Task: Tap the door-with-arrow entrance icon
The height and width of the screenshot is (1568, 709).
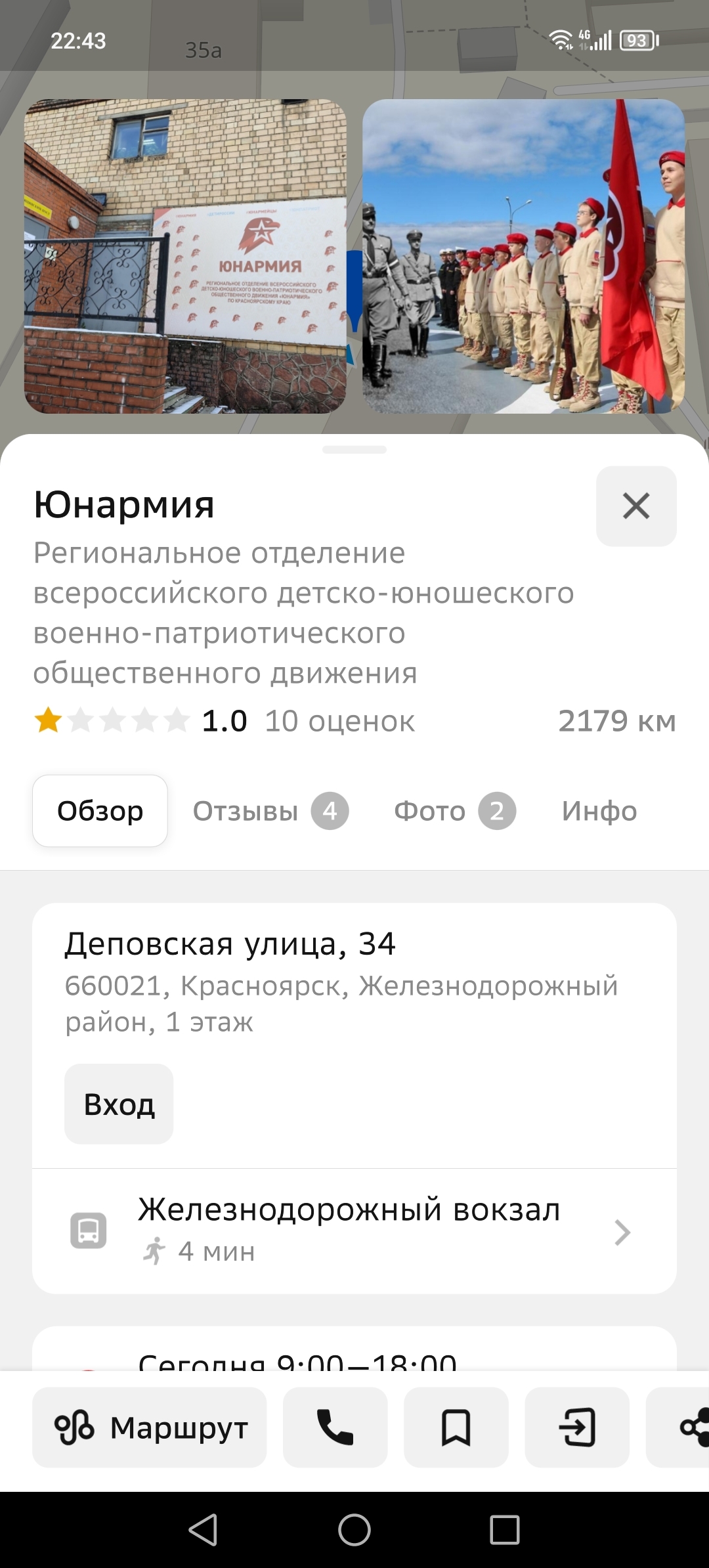Action: pyautogui.click(x=577, y=1427)
